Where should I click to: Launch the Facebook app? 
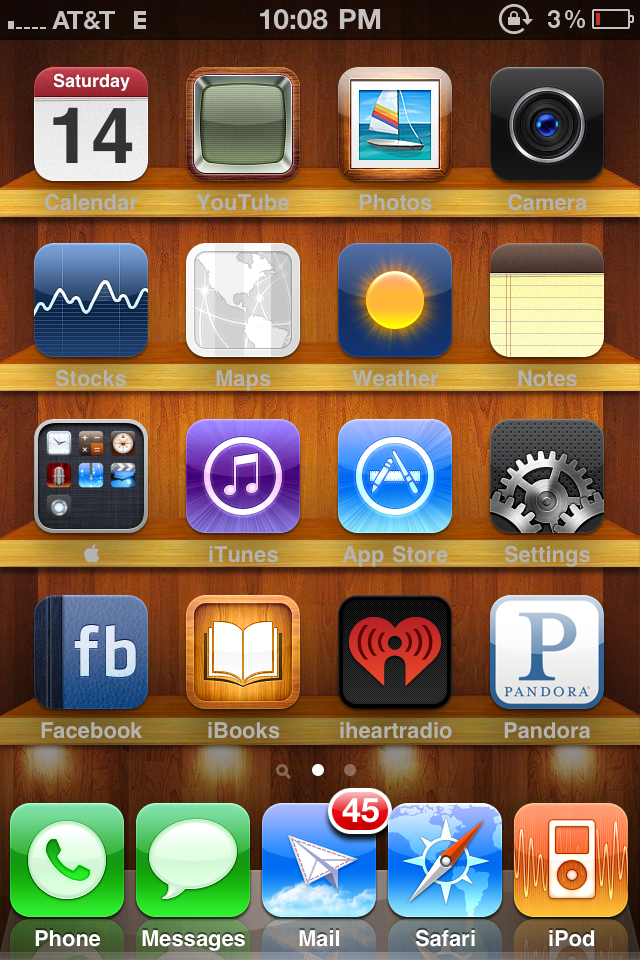pos(91,652)
